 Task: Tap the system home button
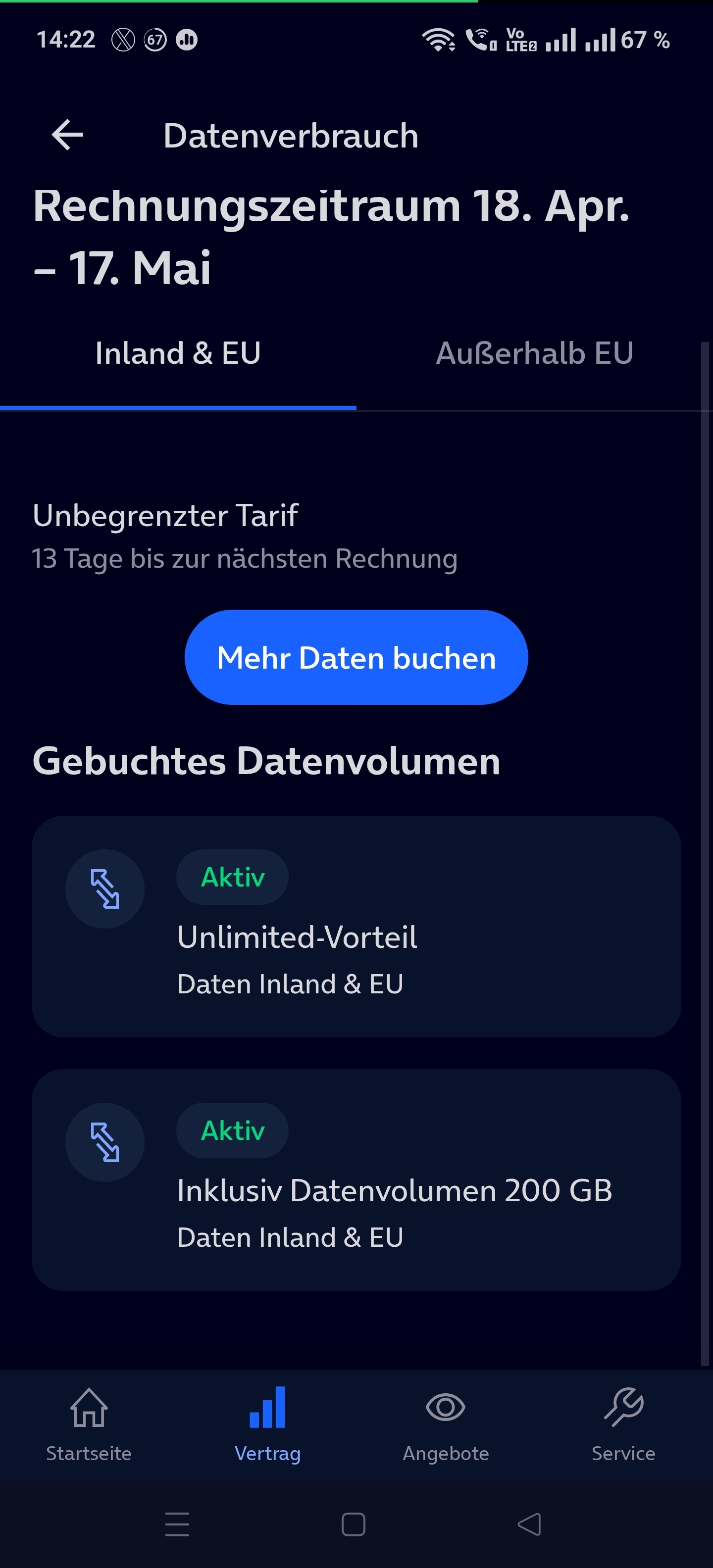pyautogui.click(x=354, y=1524)
